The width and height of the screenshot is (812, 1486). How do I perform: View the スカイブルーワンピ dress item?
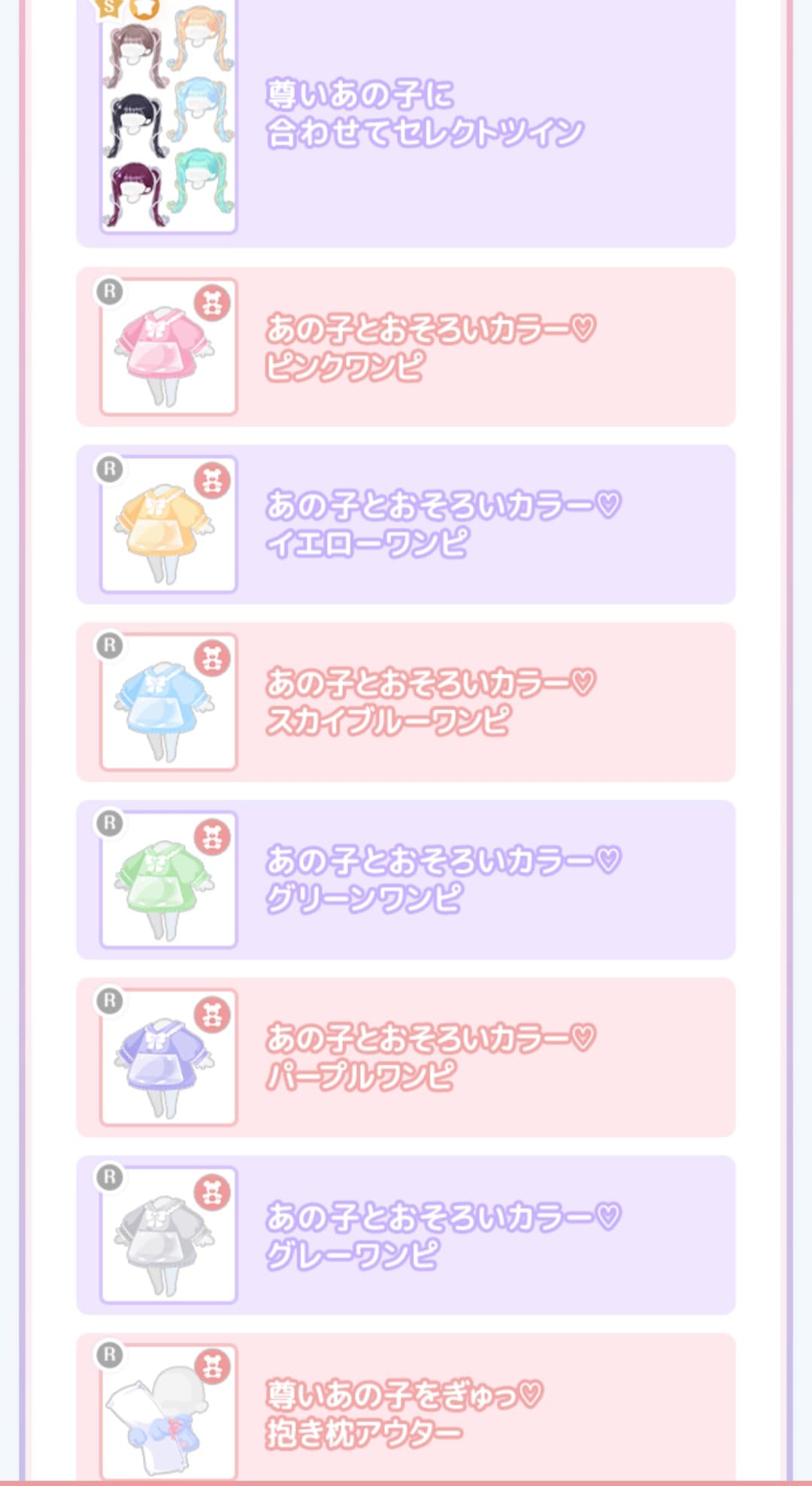pyautogui.click(x=406, y=702)
